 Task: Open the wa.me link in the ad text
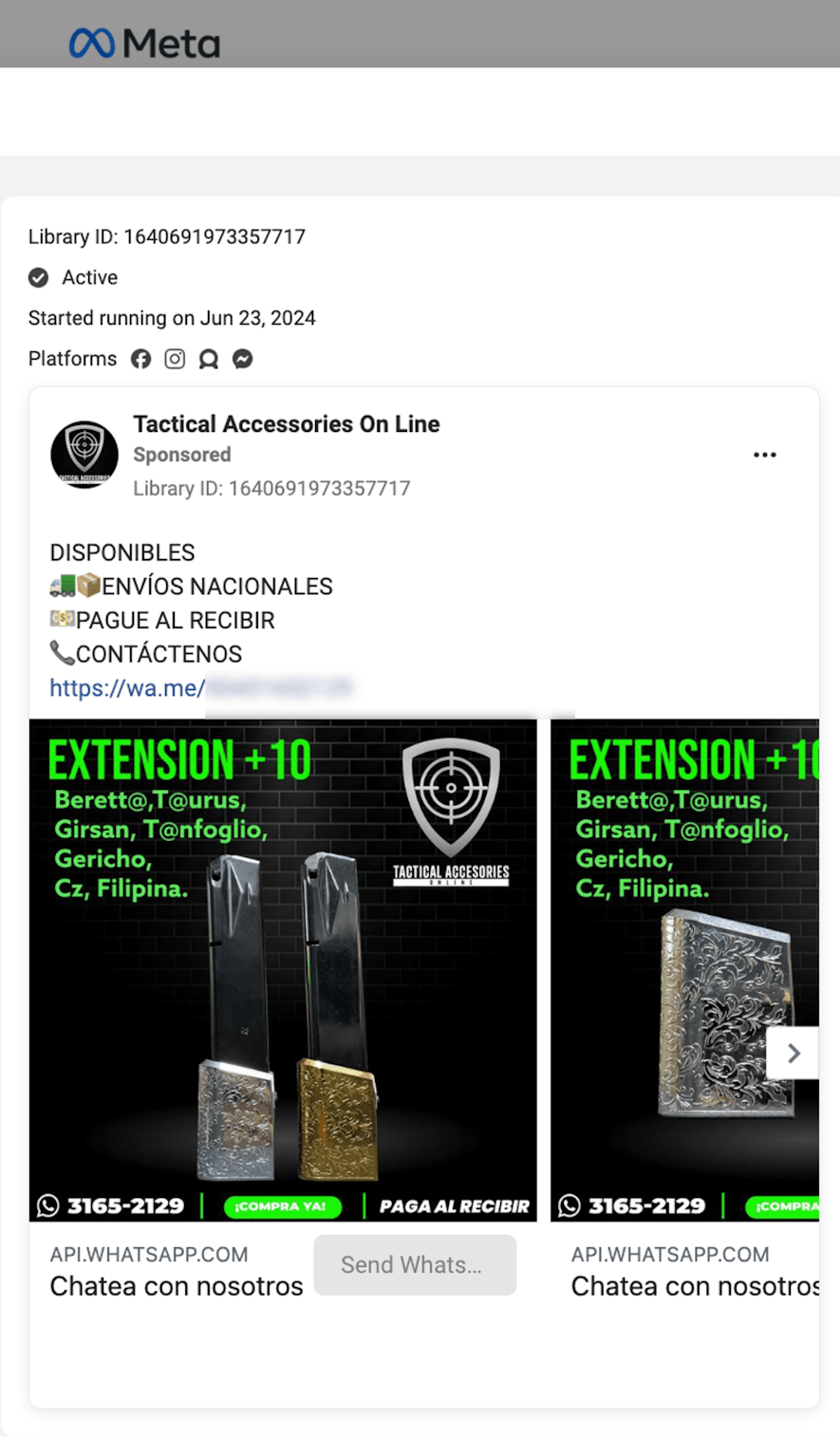point(126,688)
